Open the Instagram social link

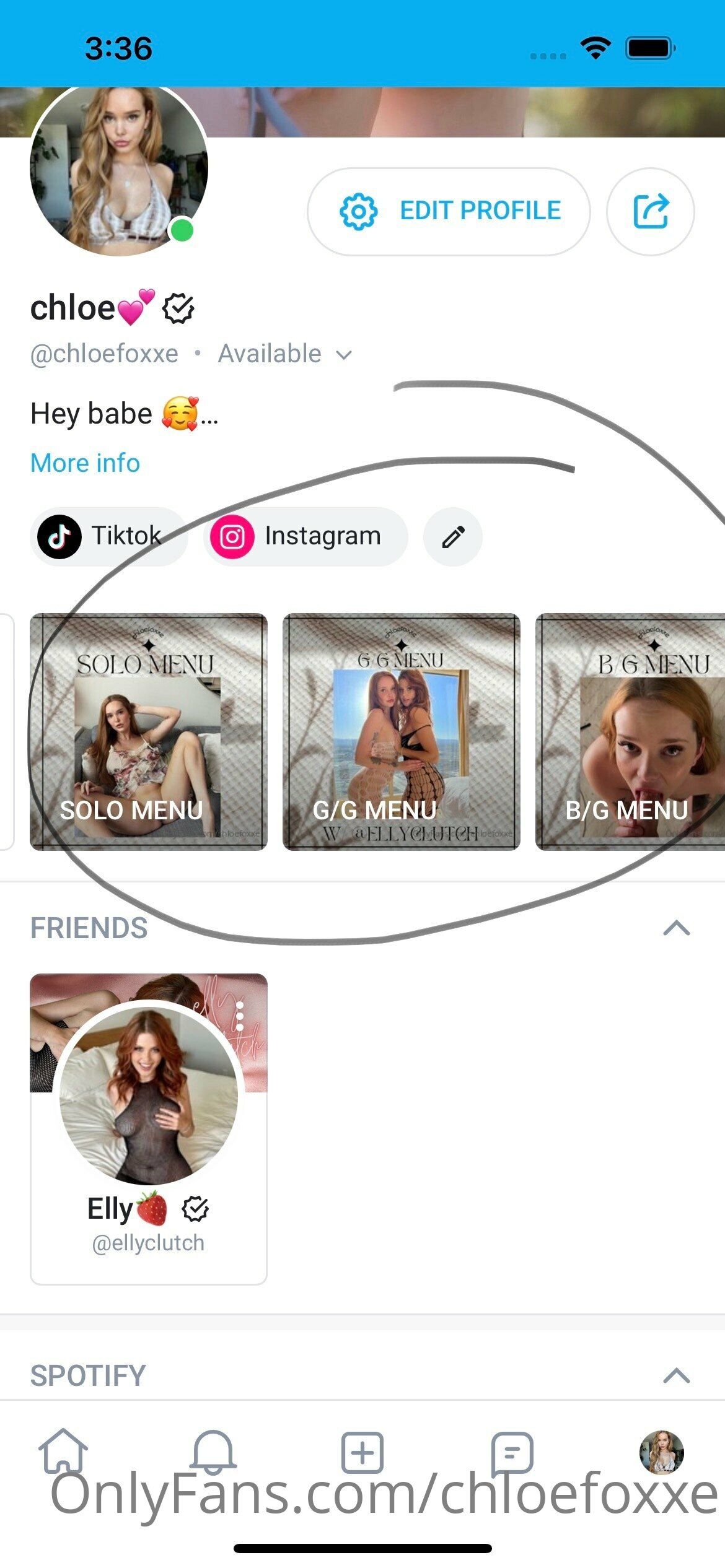point(305,536)
